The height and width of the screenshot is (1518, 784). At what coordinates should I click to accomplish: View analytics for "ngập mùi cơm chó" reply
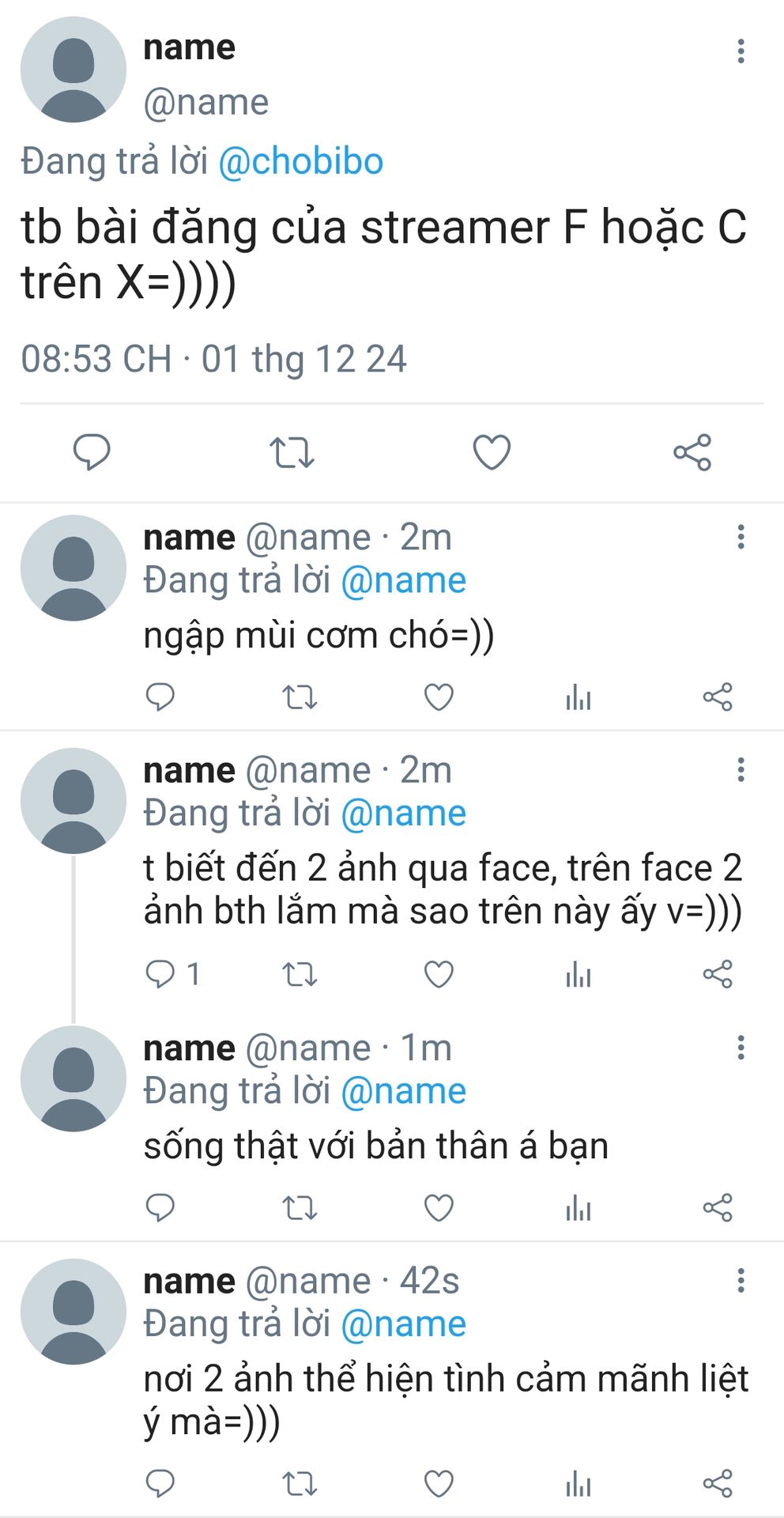coord(579,697)
